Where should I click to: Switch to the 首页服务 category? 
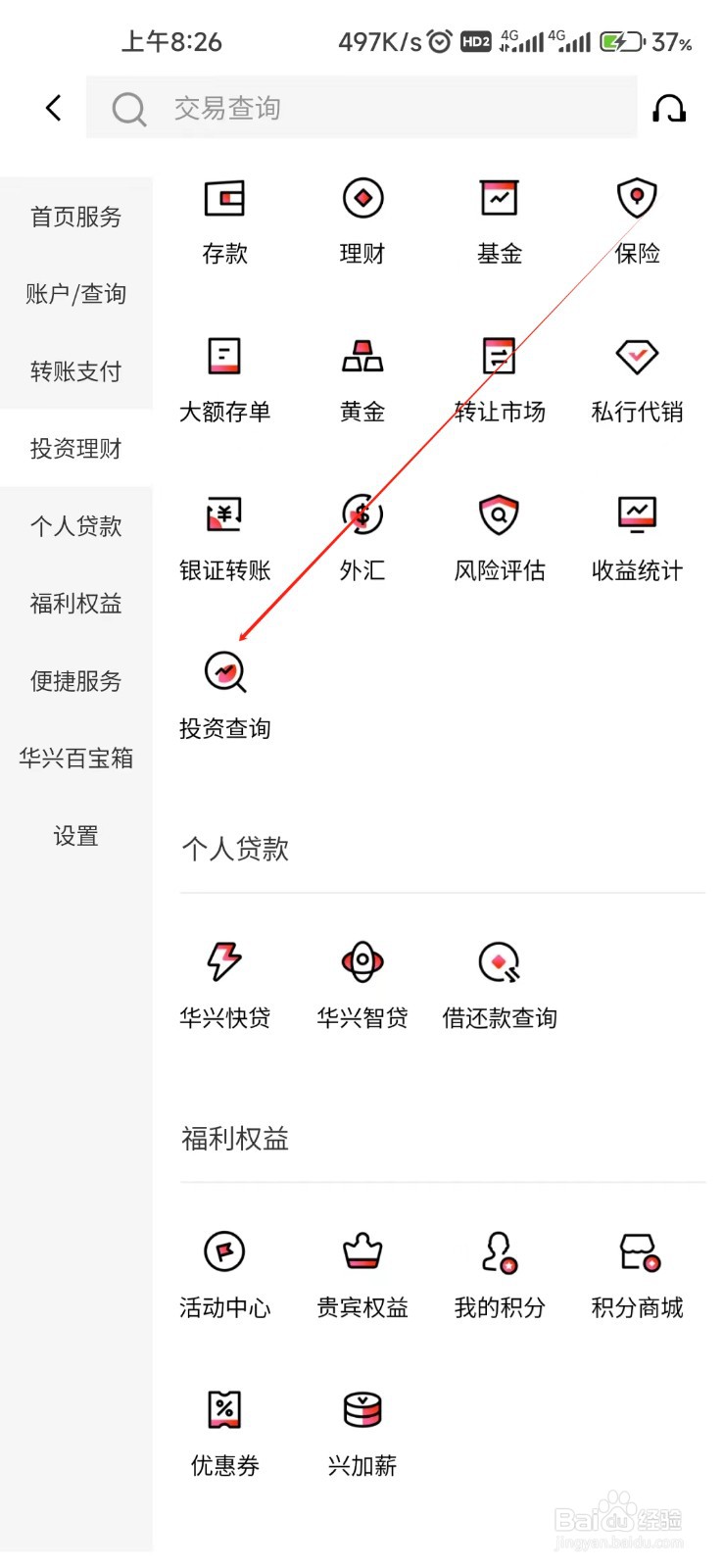[x=76, y=217]
